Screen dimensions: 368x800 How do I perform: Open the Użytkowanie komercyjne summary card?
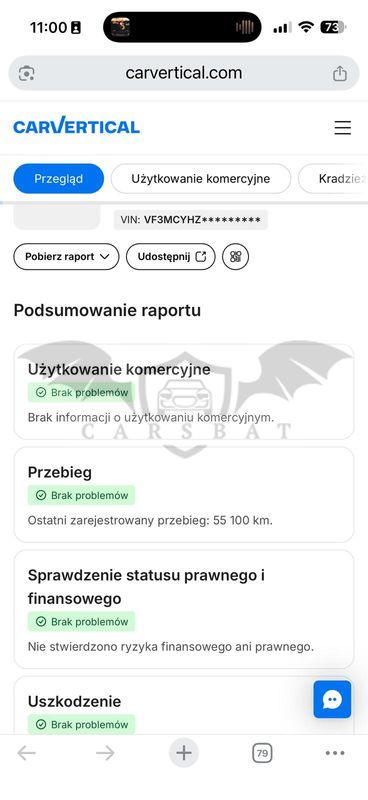pyautogui.click(x=184, y=392)
